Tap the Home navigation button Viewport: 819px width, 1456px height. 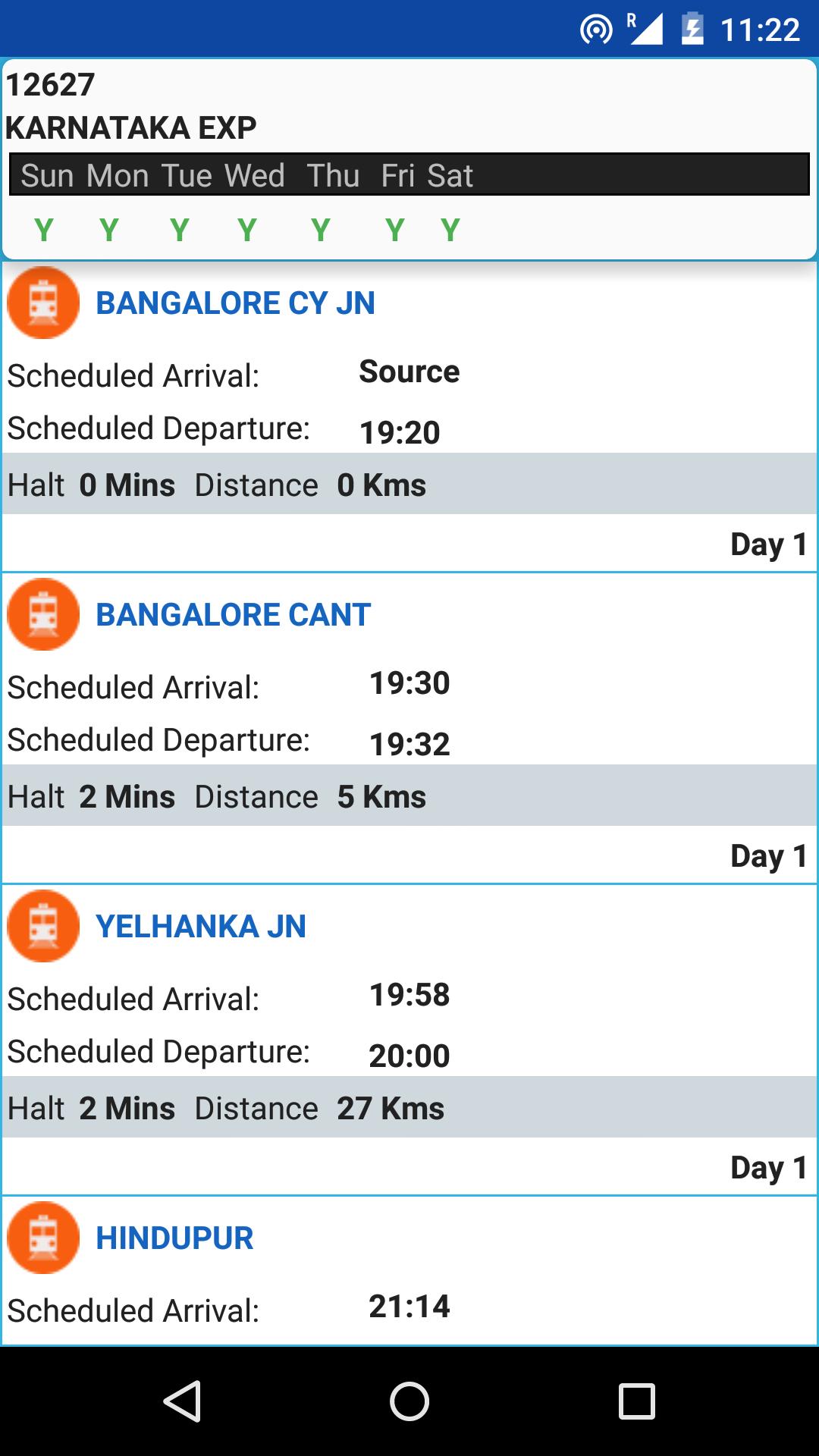(x=409, y=1399)
